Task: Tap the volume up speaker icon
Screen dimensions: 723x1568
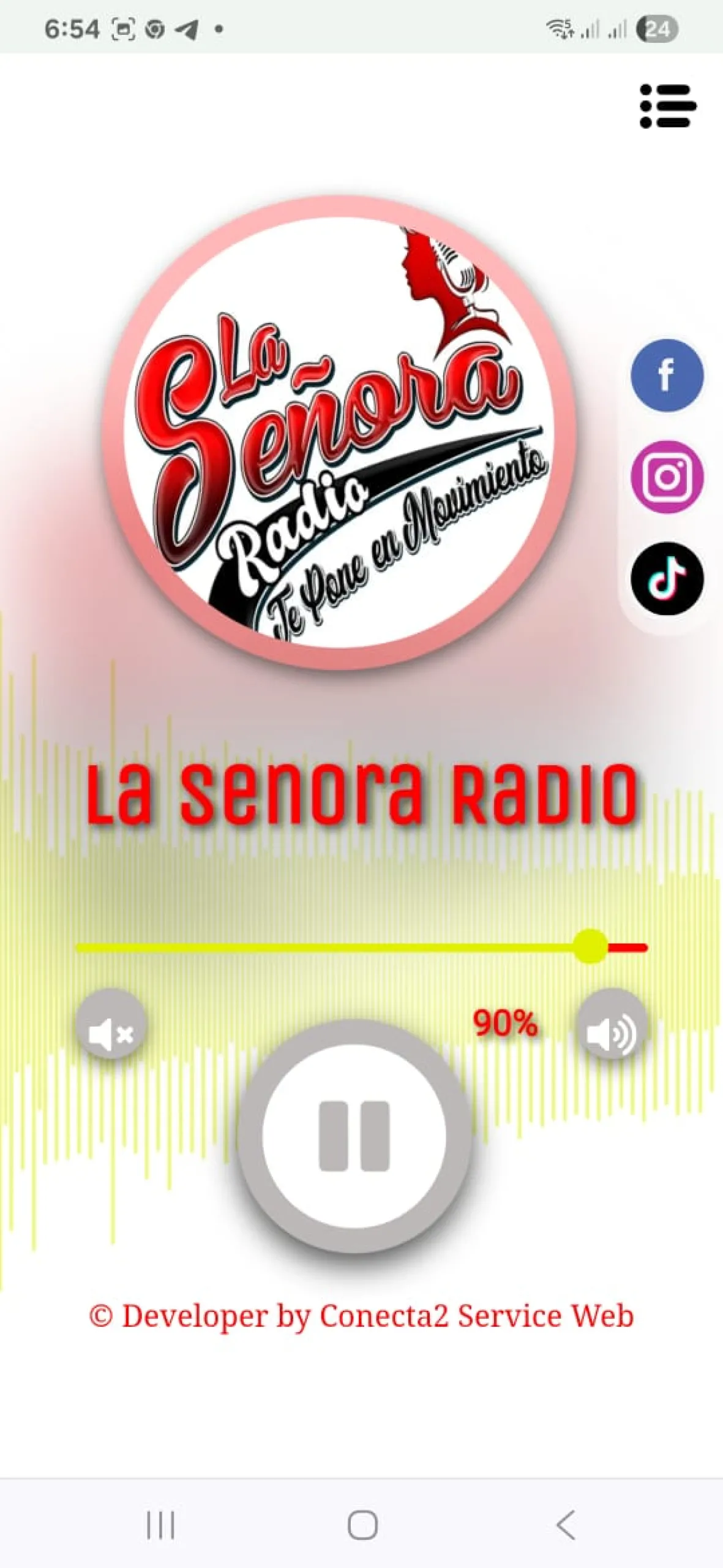Action: (611, 1035)
